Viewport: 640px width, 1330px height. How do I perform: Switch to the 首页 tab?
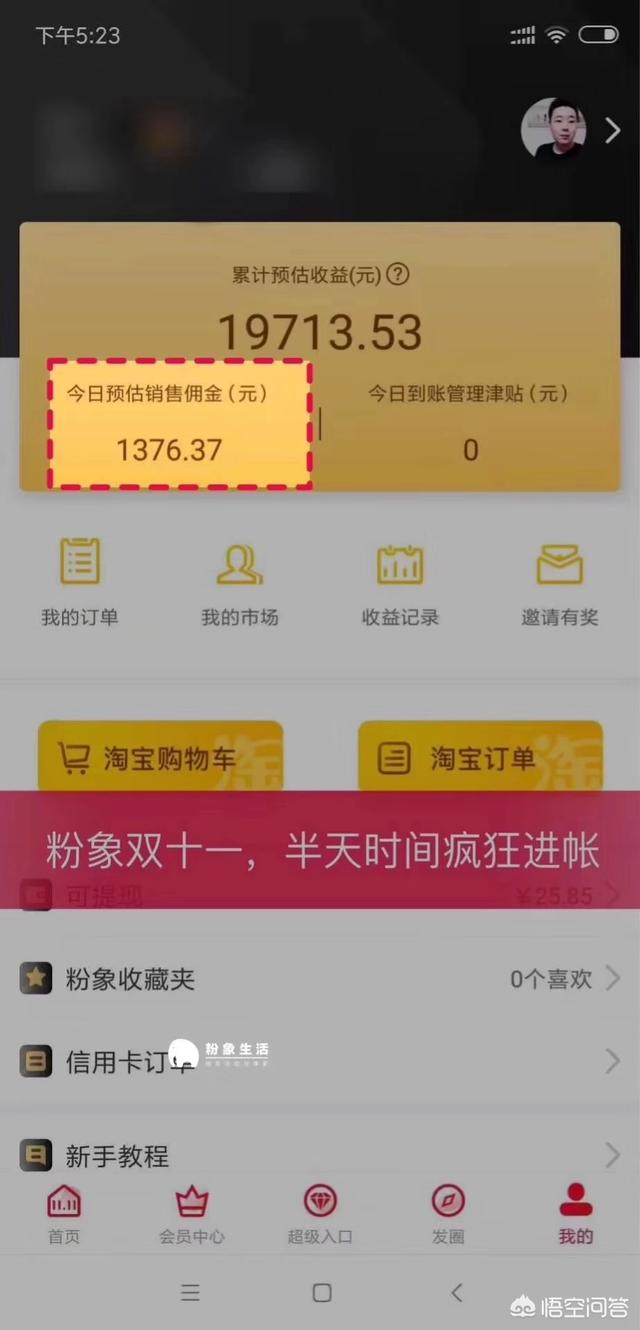(64, 1214)
